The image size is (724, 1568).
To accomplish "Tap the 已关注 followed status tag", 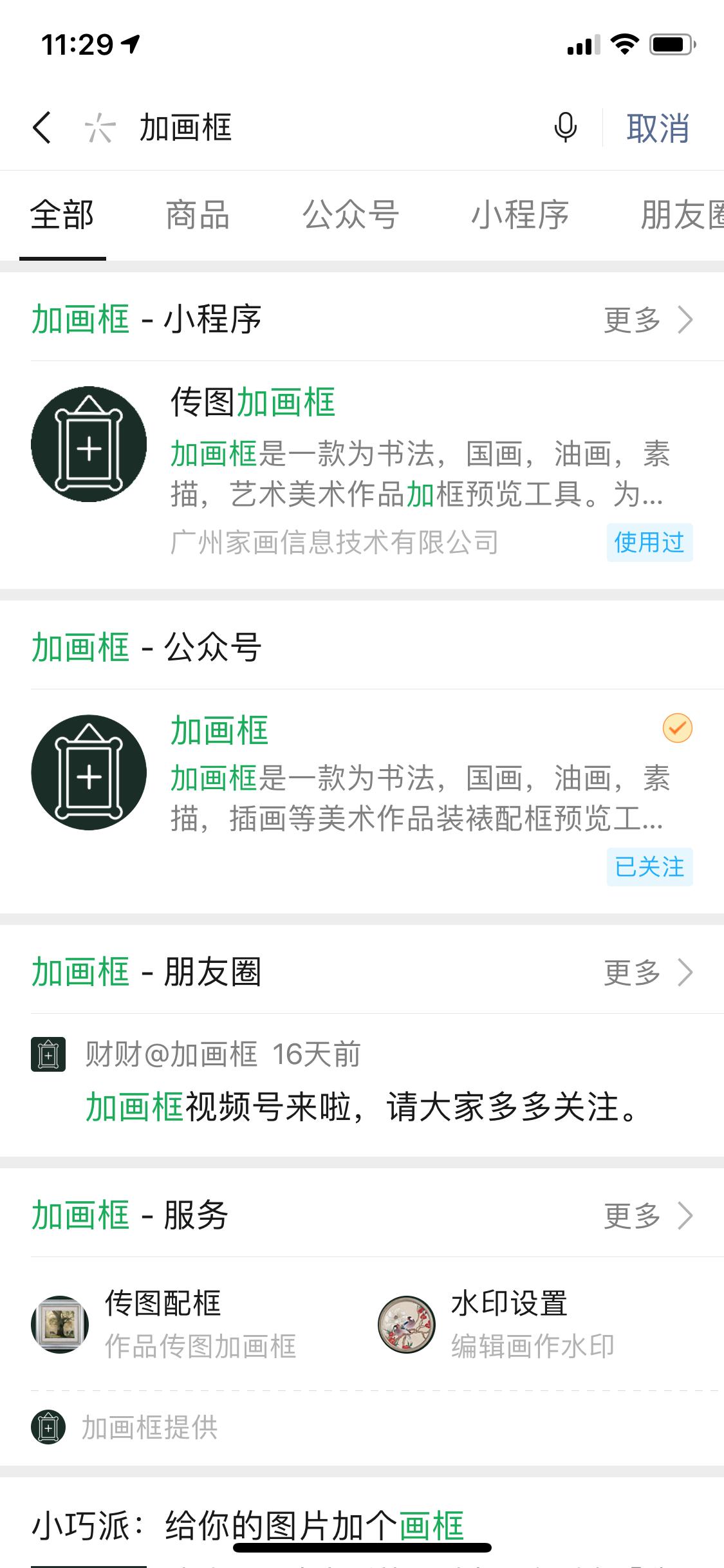I will (649, 866).
